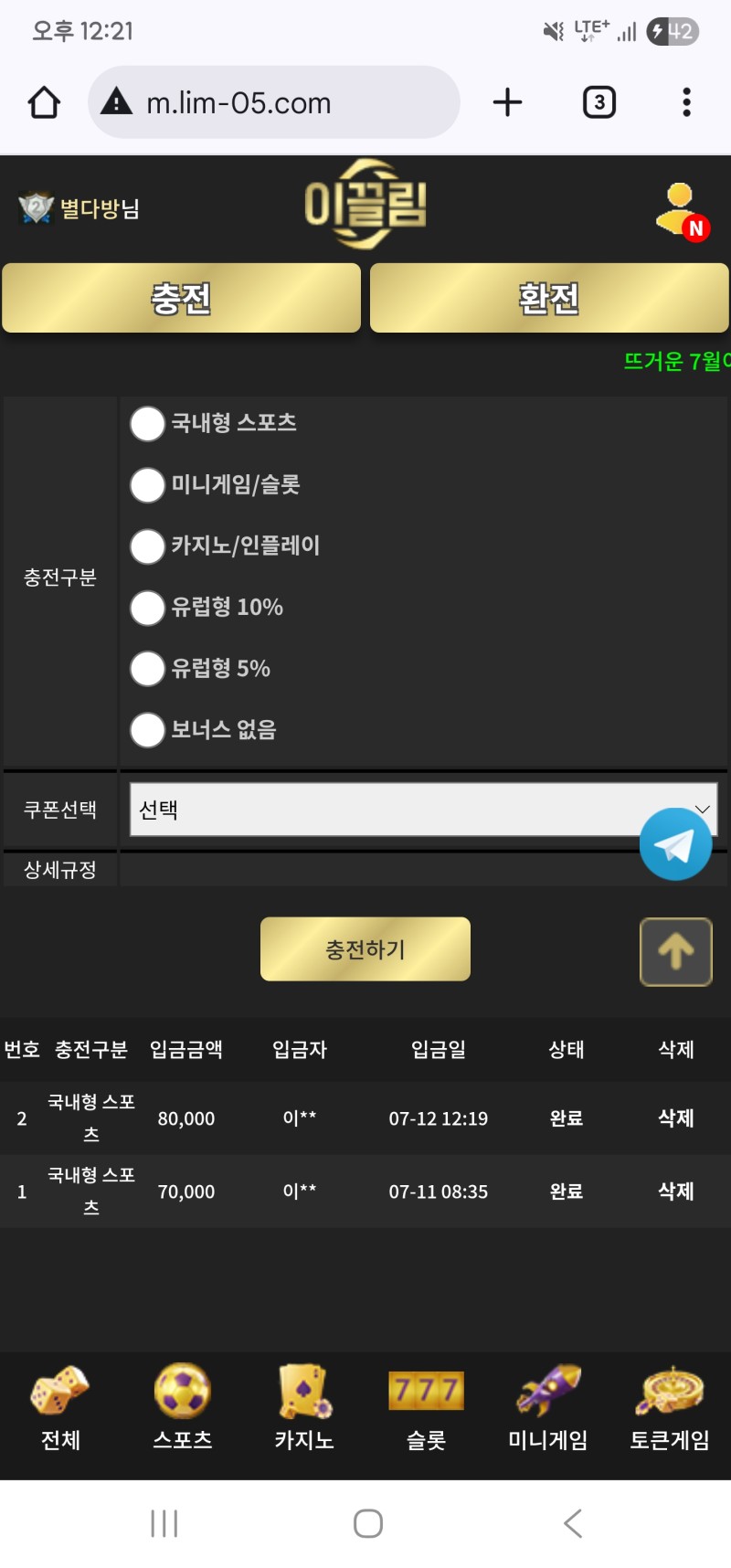Open the user profile icon
The height and width of the screenshot is (1568, 731).
coord(682,209)
